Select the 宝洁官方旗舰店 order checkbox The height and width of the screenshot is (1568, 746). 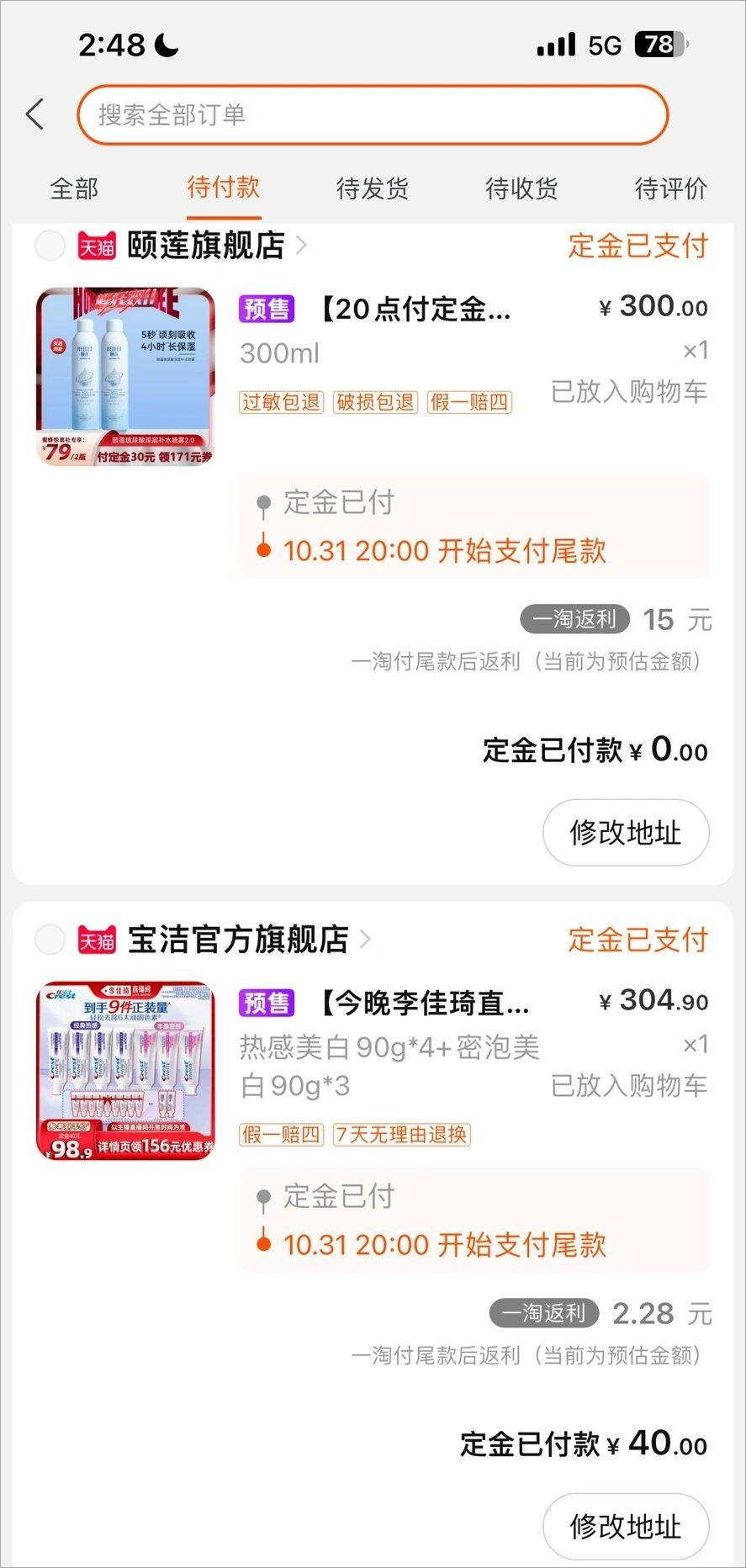50,940
